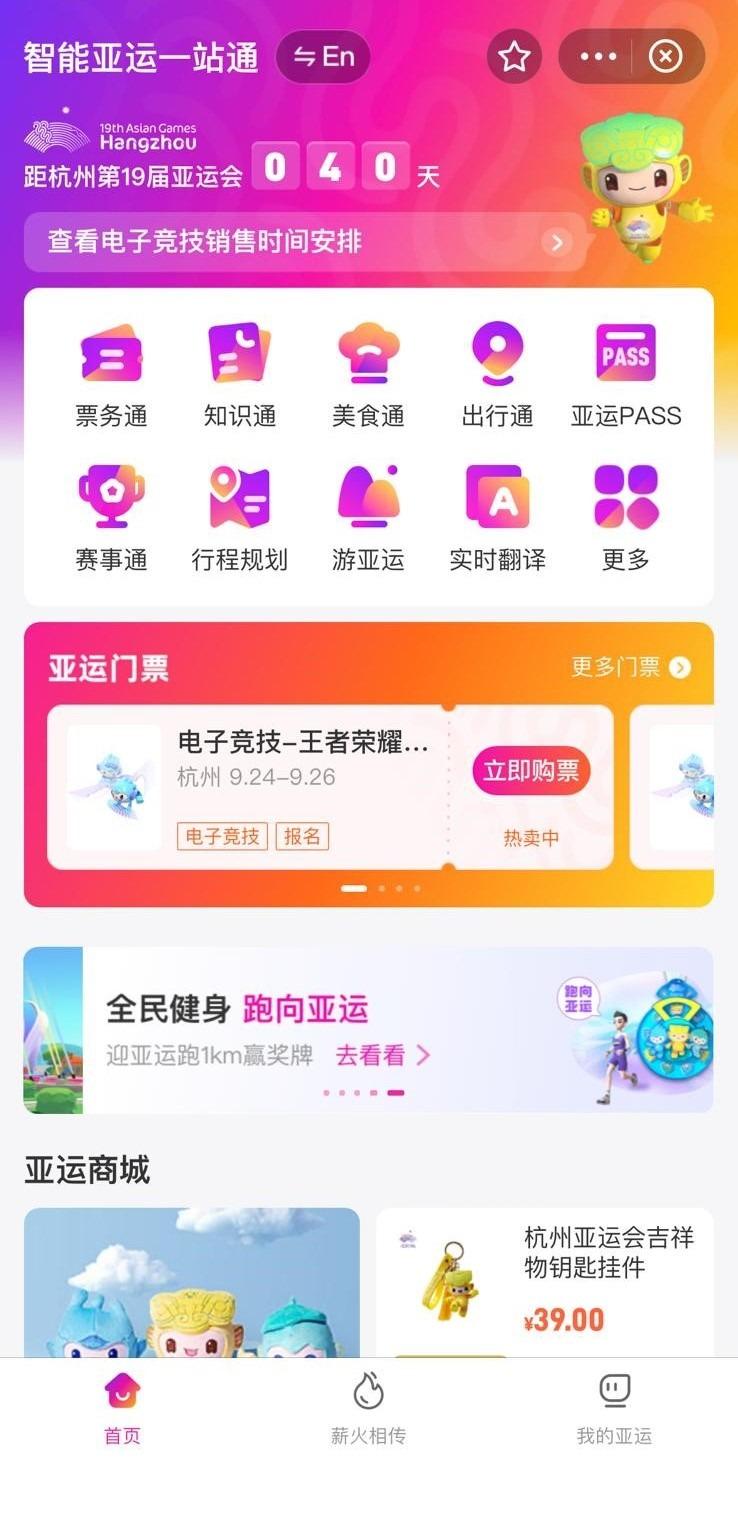Favorite this mini program with the star
Image resolution: width=738 pixels, height=1514 pixels.
(514, 57)
